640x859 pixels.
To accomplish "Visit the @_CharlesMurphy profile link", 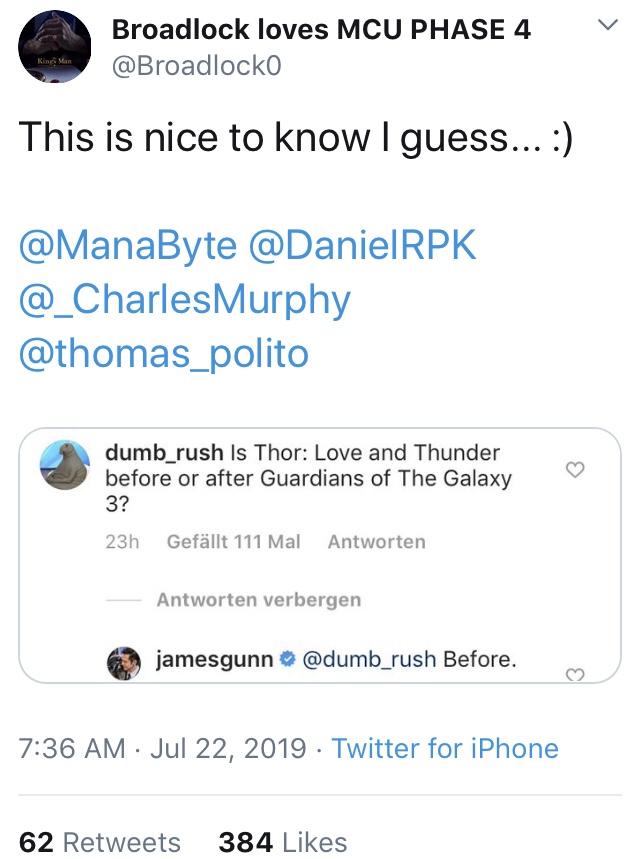I will [185, 300].
